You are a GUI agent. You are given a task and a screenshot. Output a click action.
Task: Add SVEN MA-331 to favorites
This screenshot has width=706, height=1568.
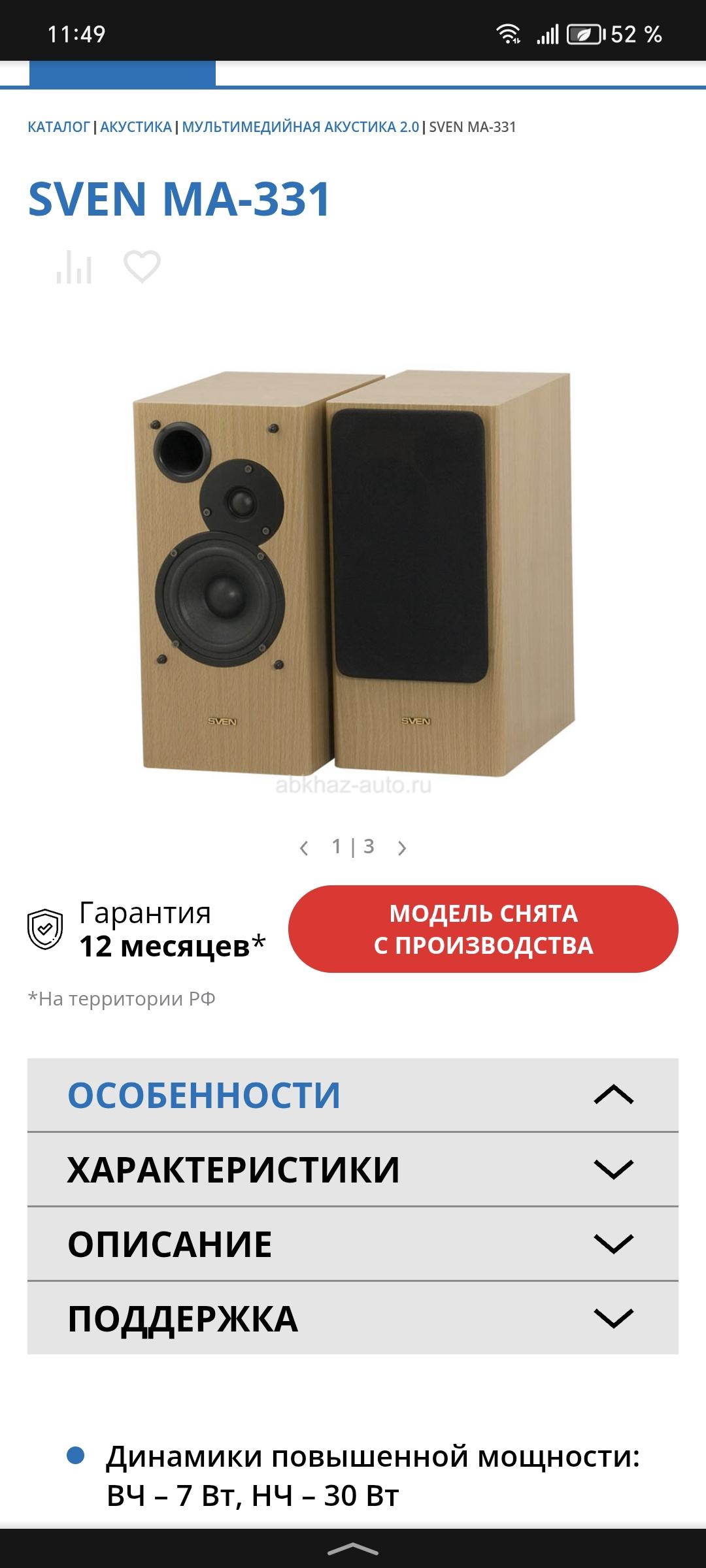(142, 267)
